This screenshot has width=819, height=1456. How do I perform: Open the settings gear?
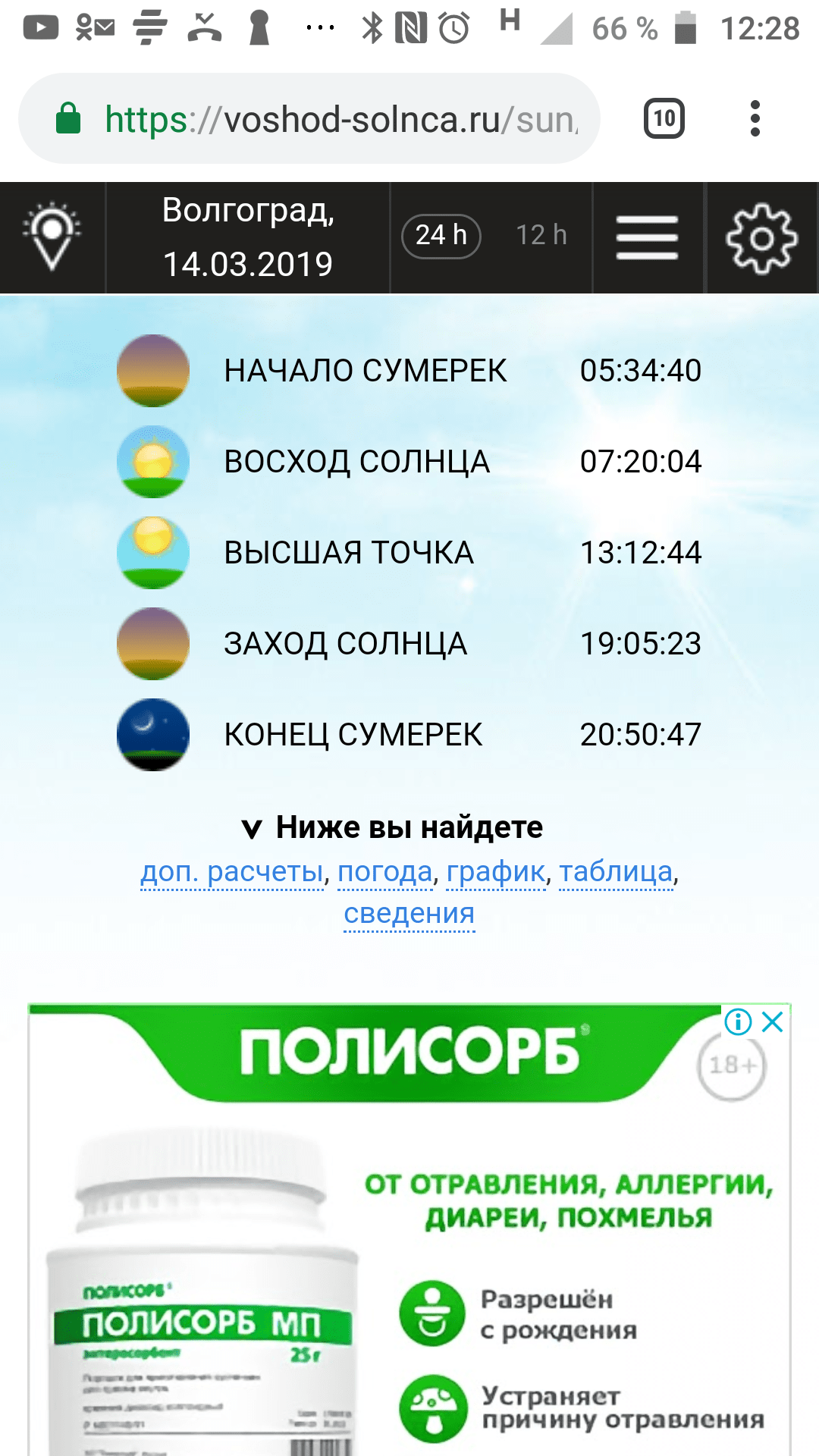(x=761, y=238)
